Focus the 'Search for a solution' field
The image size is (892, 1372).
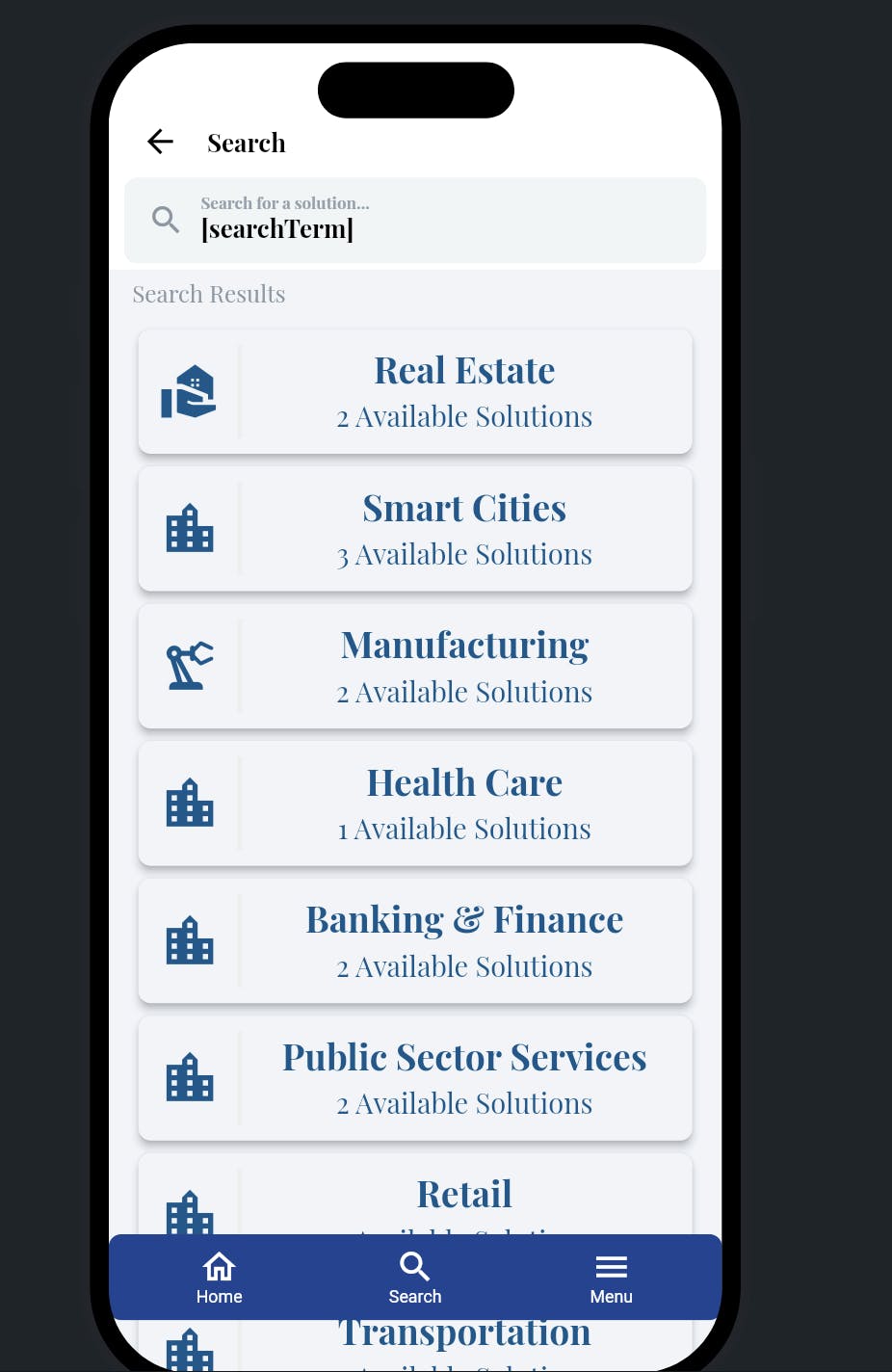[424, 221]
